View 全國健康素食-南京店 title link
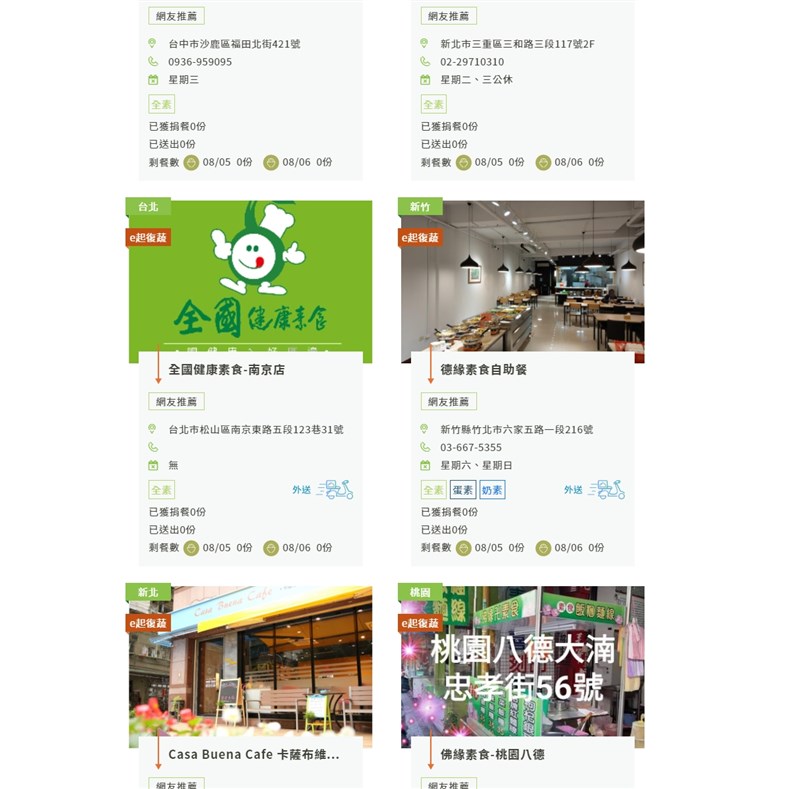The height and width of the screenshot is (789, 800). 226,369
